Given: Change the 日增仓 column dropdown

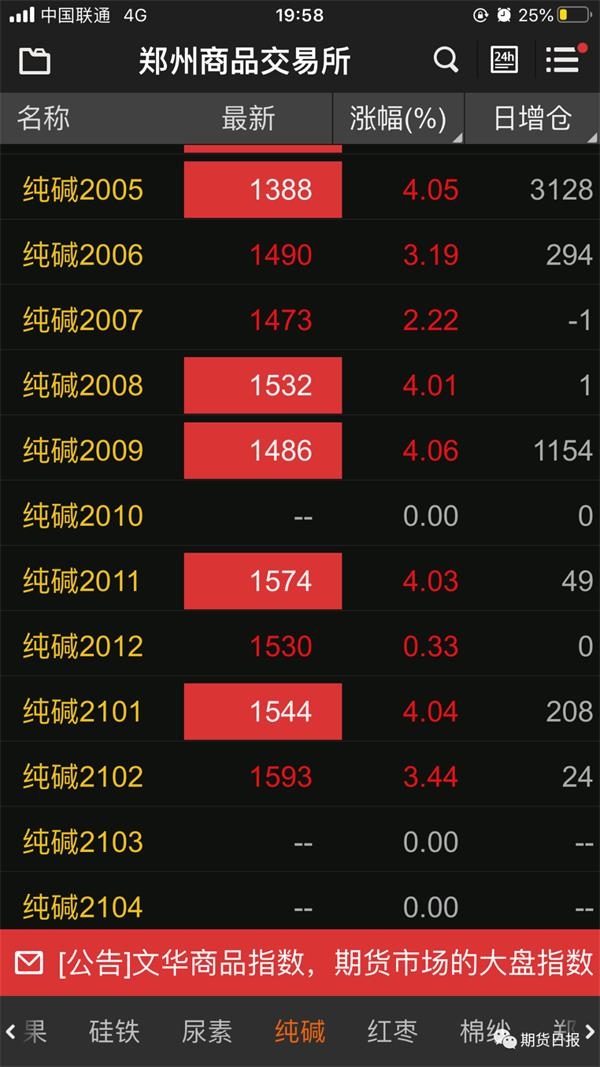Looking at the screenshot, I should coord(532,119).
